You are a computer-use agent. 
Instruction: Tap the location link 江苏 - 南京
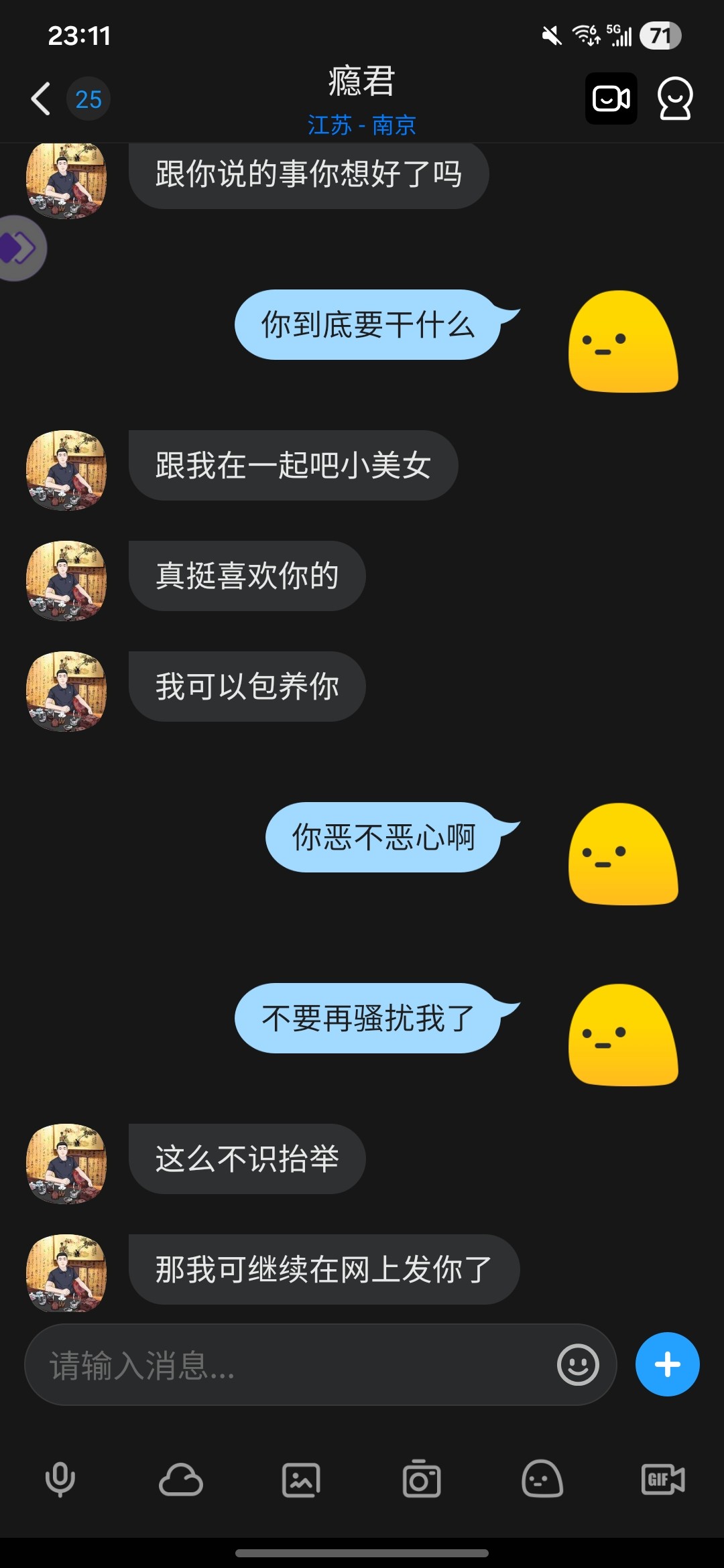click(x=362, y=125)
